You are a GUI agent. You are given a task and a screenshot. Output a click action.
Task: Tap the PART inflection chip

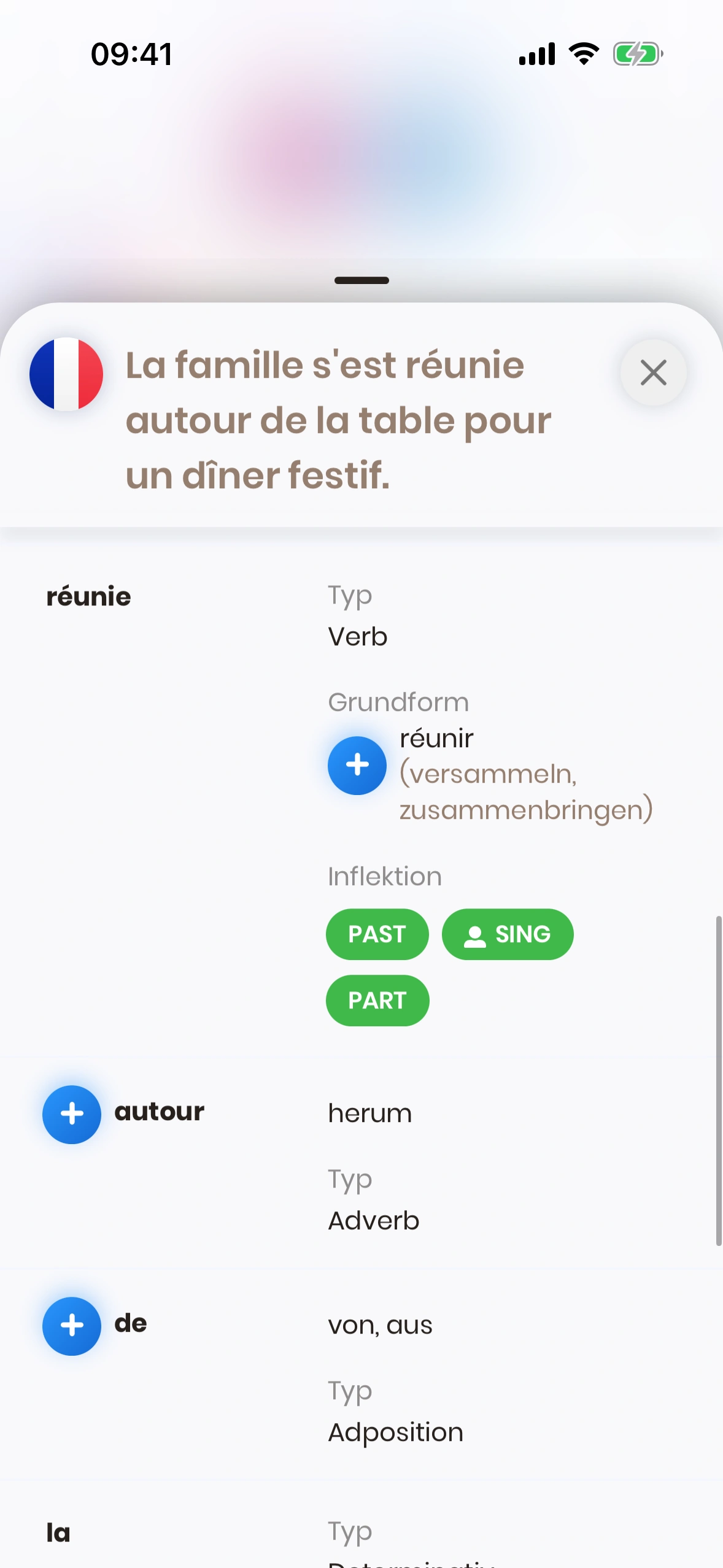377,1001
